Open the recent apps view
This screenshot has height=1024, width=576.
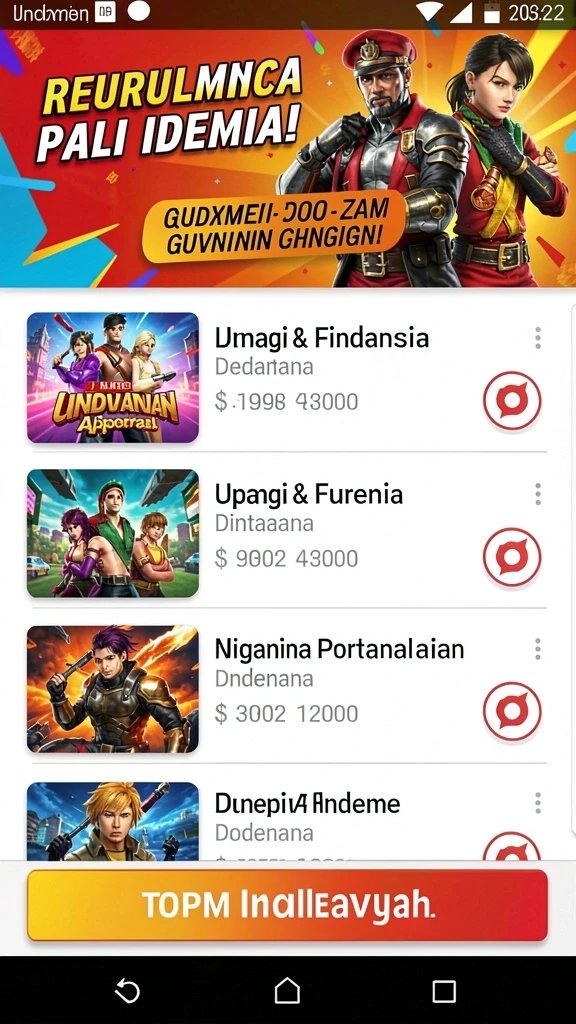click(444, 991)
